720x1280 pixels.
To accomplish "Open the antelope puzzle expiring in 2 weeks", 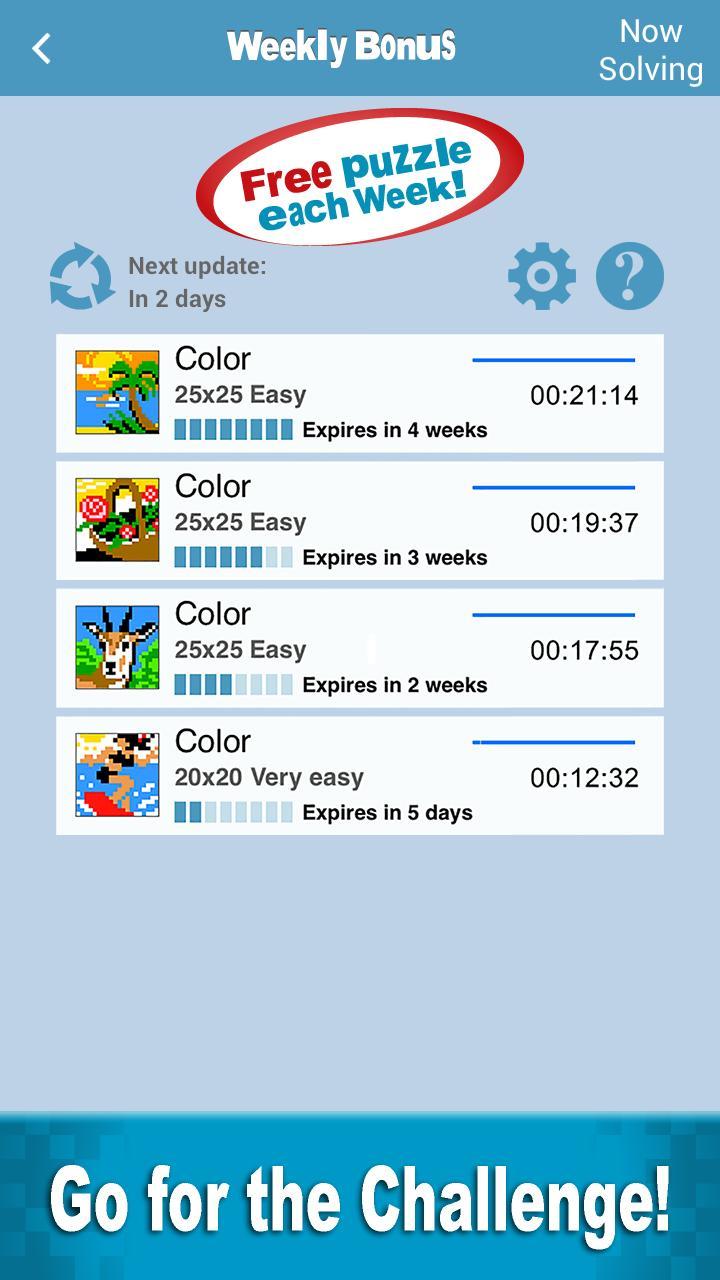I will pos(360,648).
